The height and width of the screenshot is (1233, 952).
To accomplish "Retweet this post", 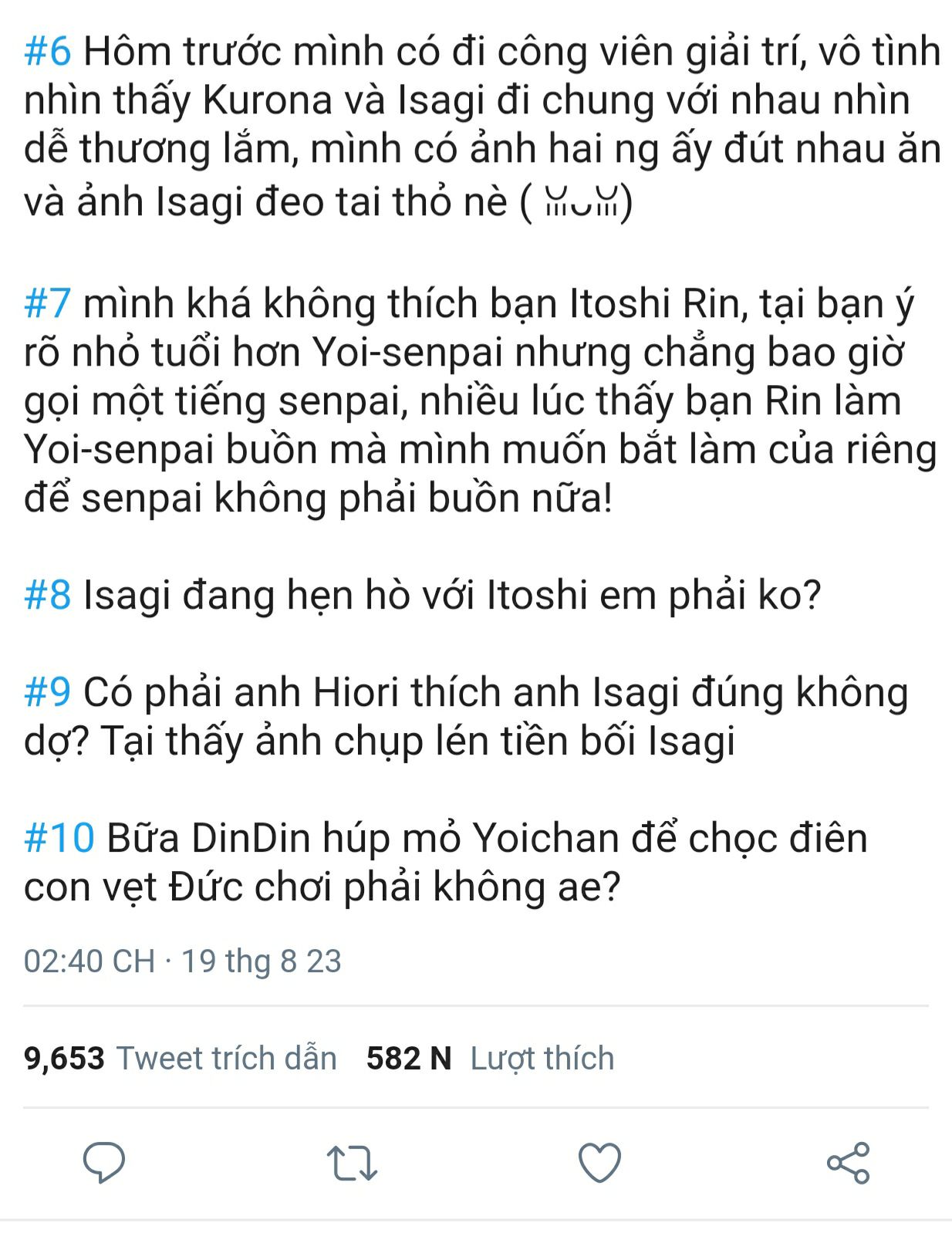I will click(x=352, y=1163).
